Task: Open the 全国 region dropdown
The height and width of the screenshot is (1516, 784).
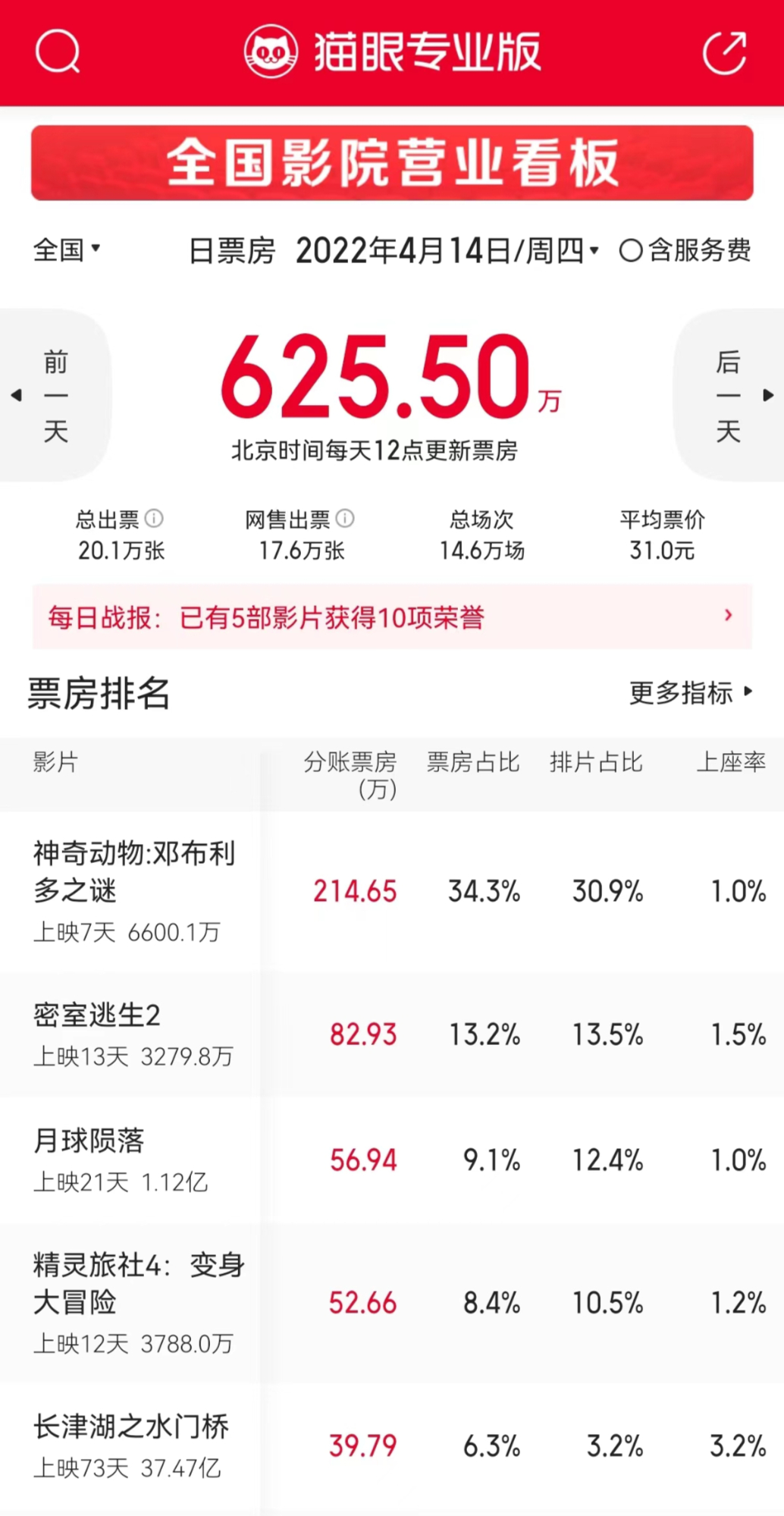Action: coord(67,250)
